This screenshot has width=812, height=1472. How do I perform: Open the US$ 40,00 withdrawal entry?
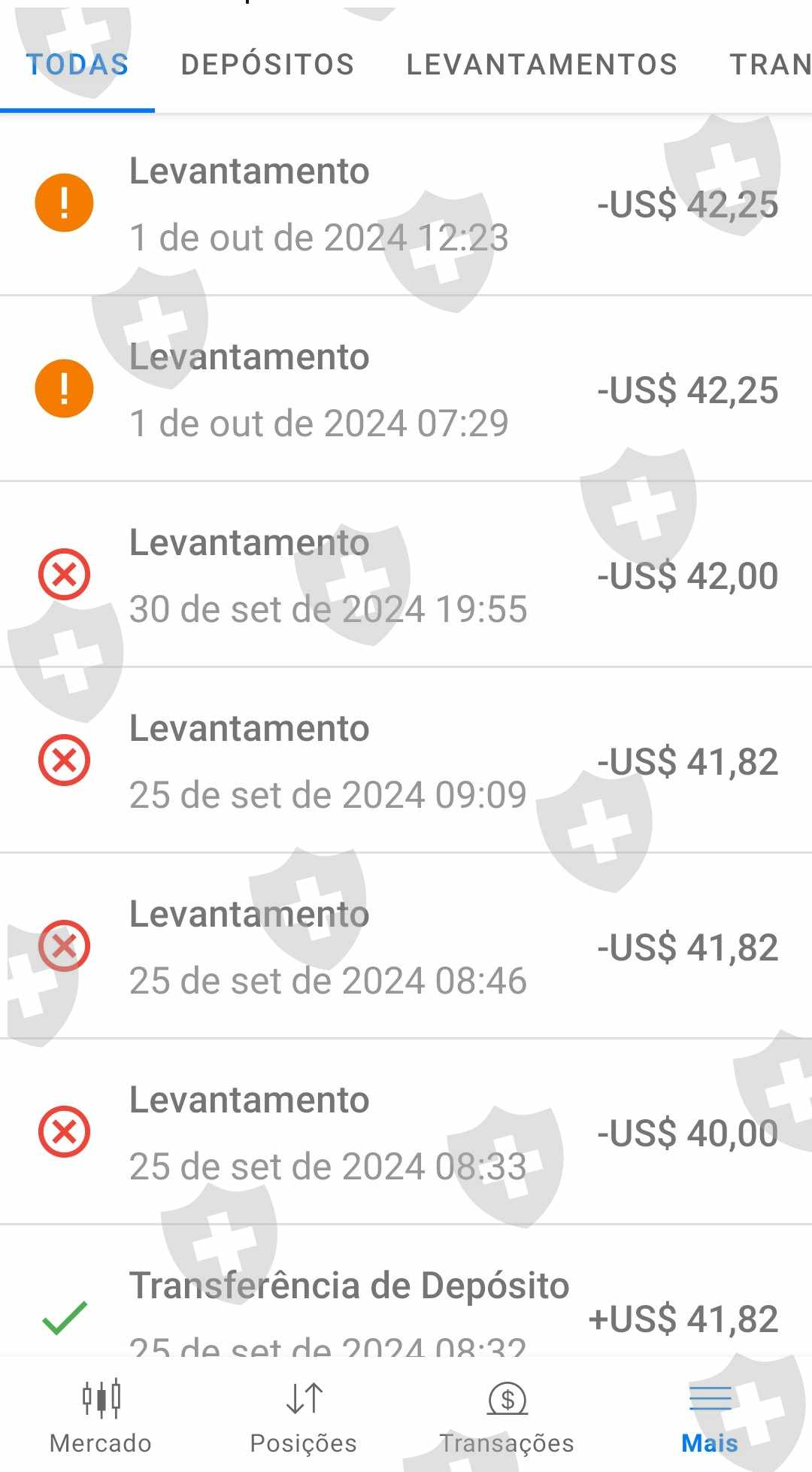tap(406, 1133)
